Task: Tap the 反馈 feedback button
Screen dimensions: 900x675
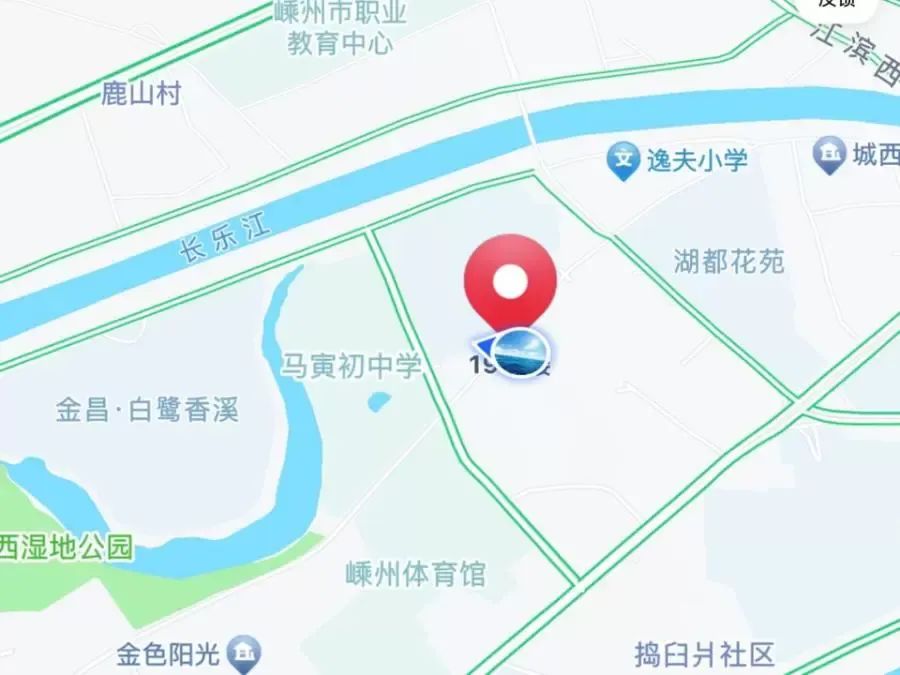Action: (838, 5)
